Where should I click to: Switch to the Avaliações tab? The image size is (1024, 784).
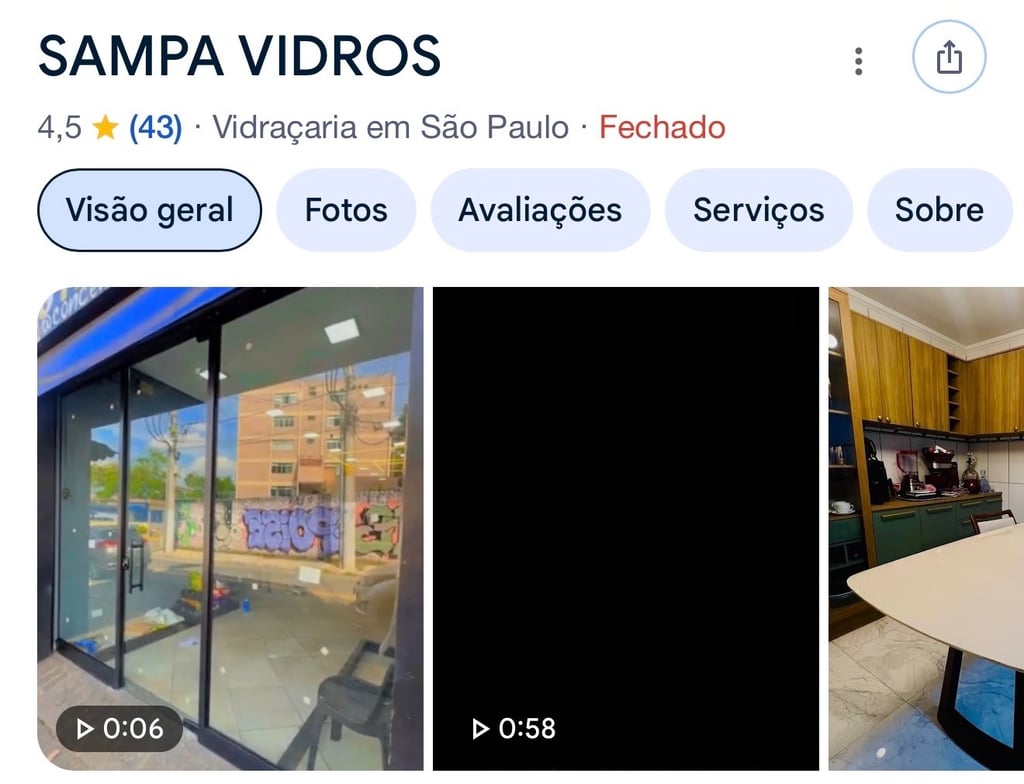pos(540,210)
